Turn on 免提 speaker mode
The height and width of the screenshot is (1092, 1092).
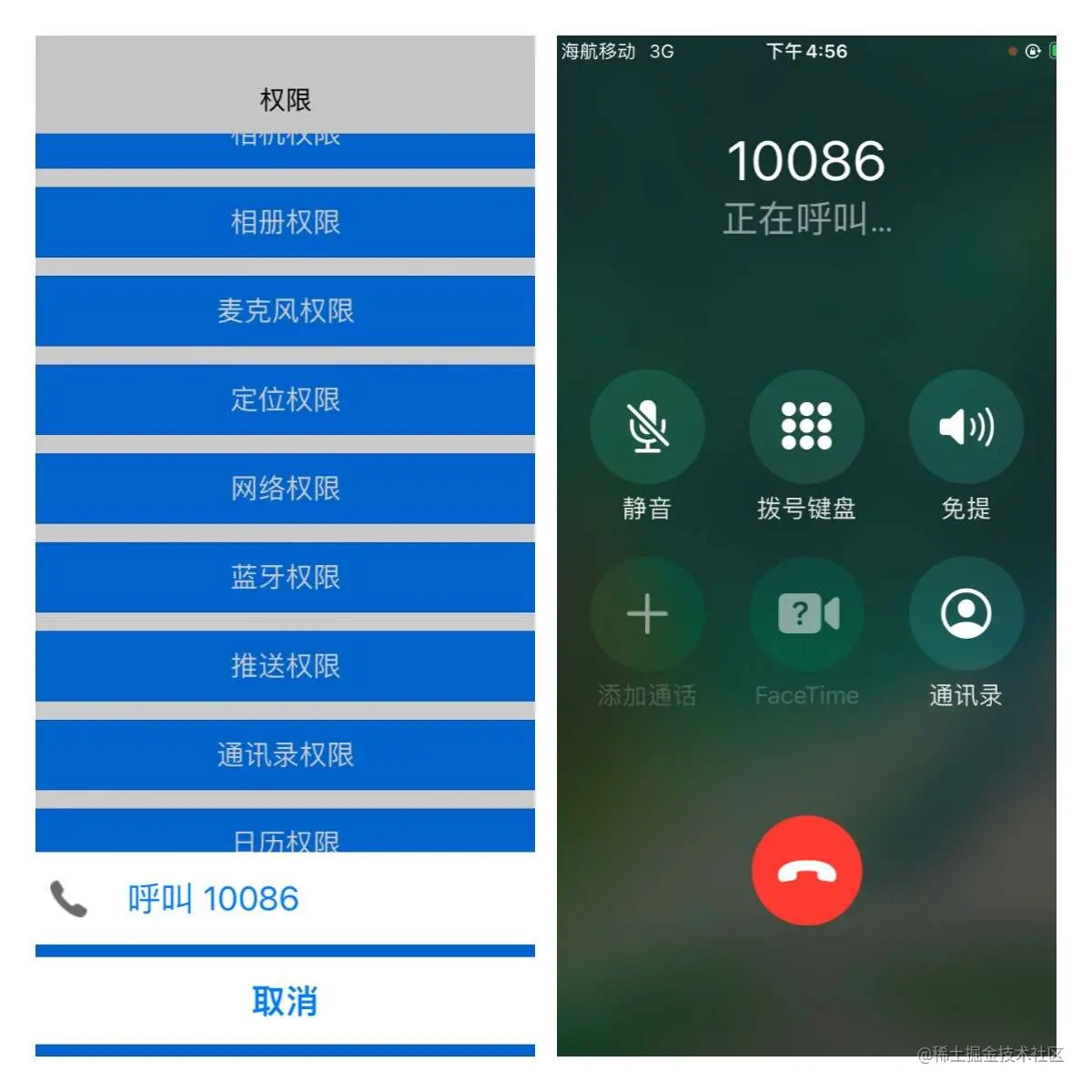tap(966, 427)
